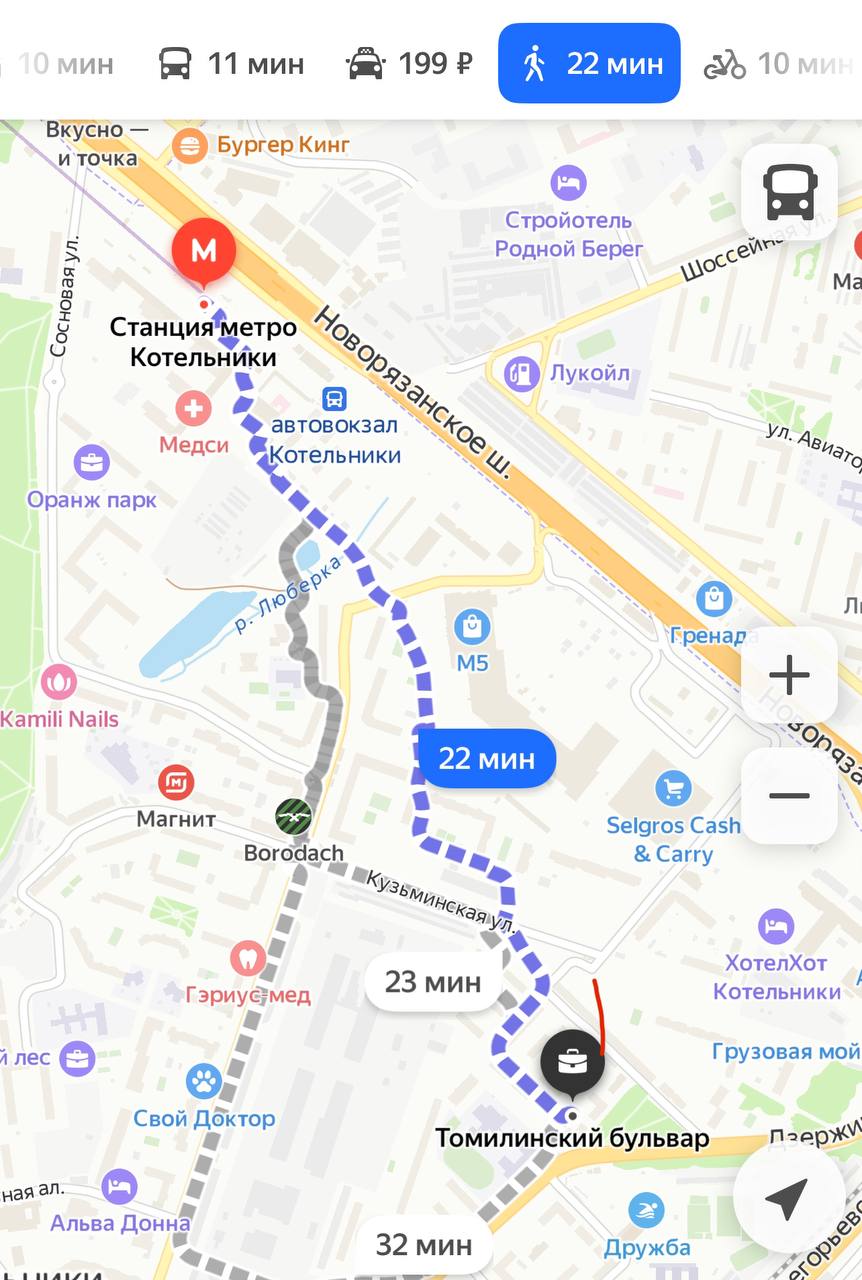Center the map on my location
This screenshot has width=862, height=1280.
click(786, 1198)
